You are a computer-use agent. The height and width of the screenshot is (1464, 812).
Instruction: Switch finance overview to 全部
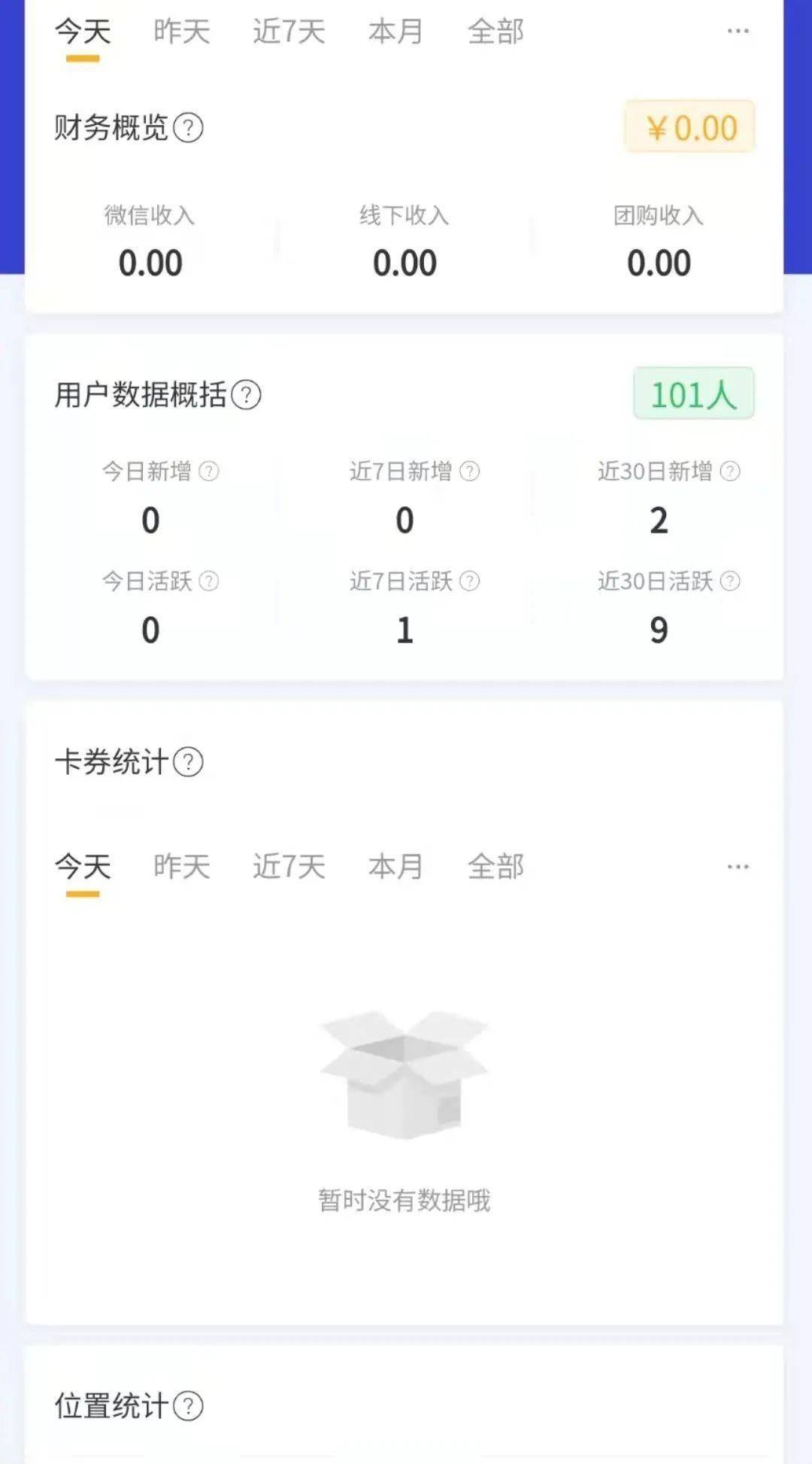(x=495, y=32)
